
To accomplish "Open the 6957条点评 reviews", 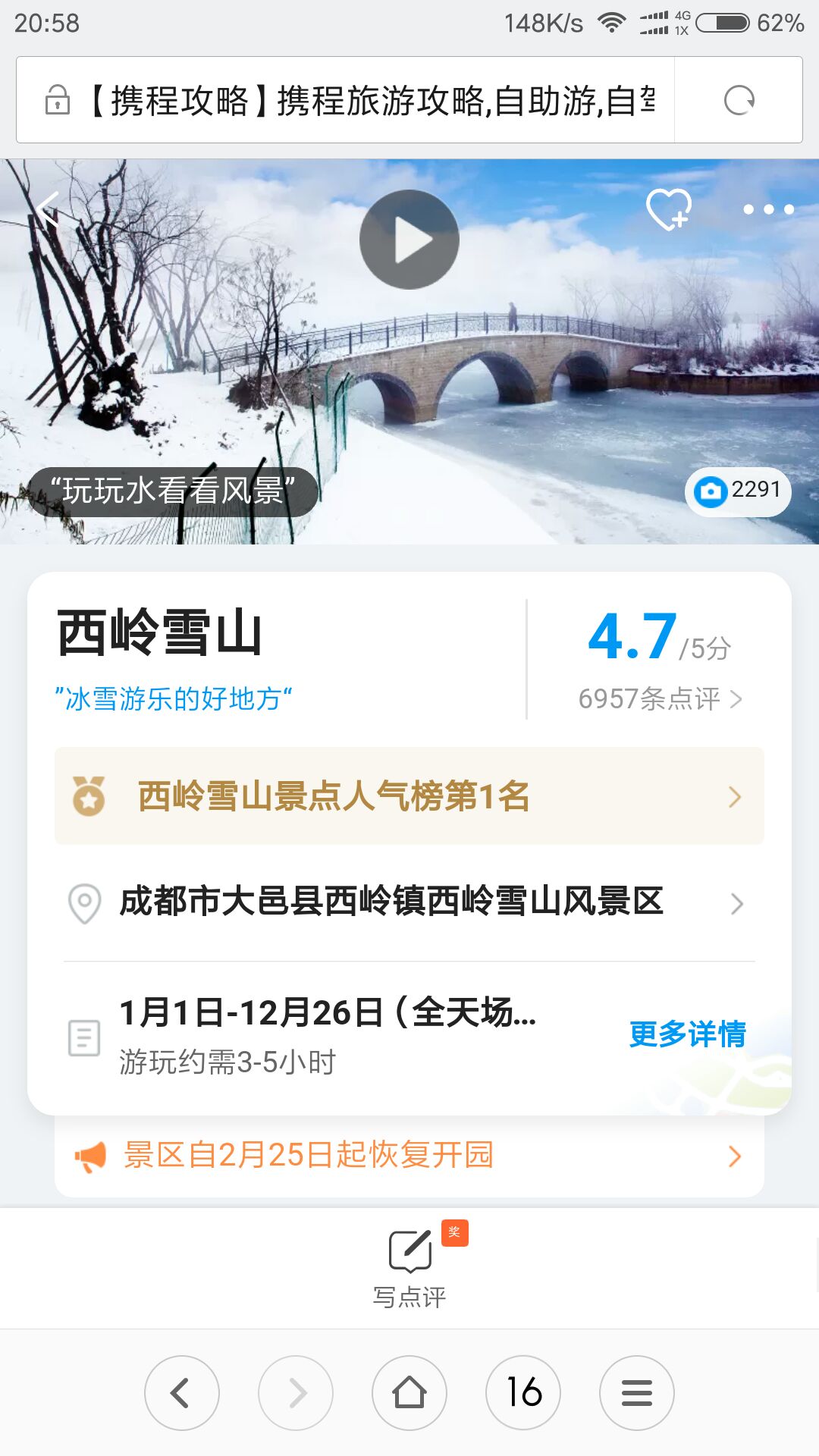I will point(660,698).
